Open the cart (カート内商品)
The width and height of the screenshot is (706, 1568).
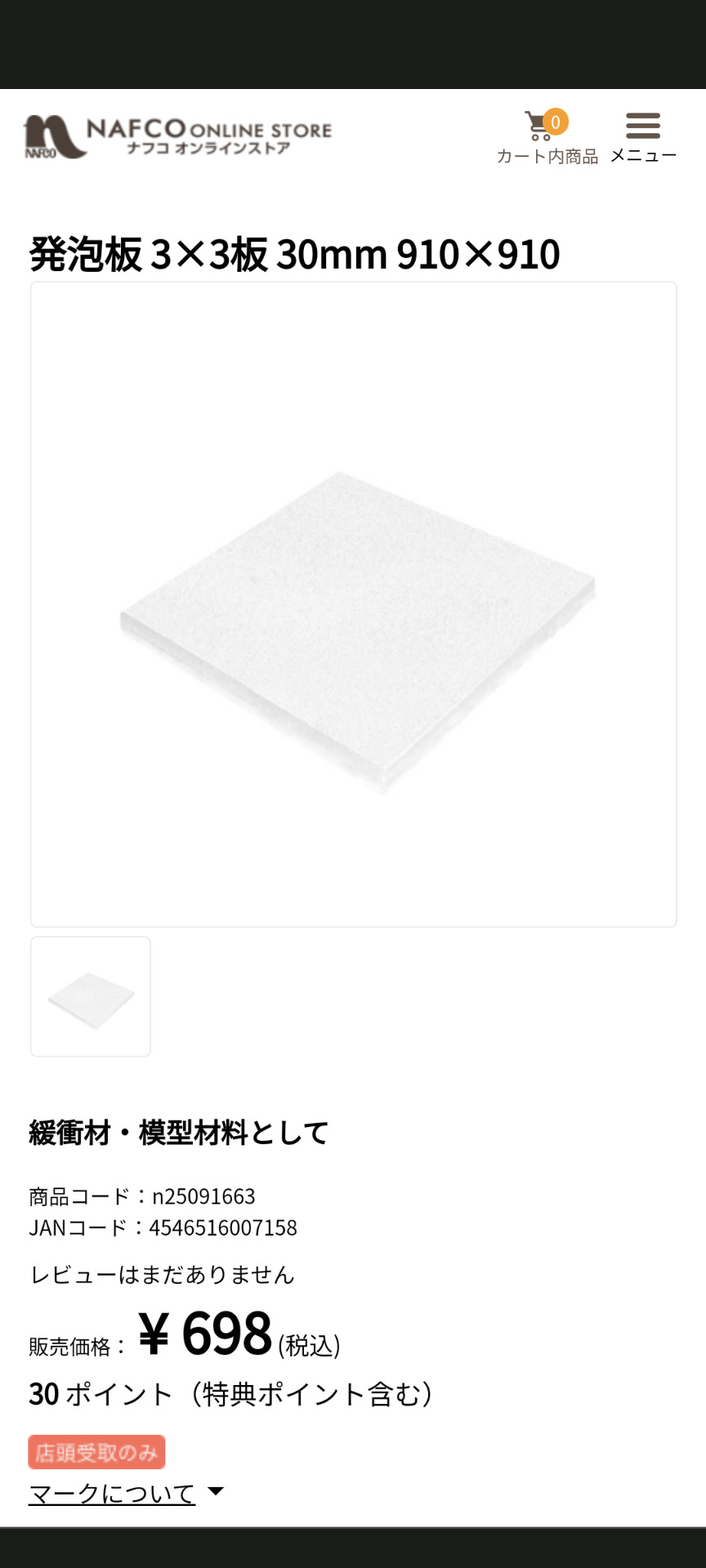(x=547, y=137)
